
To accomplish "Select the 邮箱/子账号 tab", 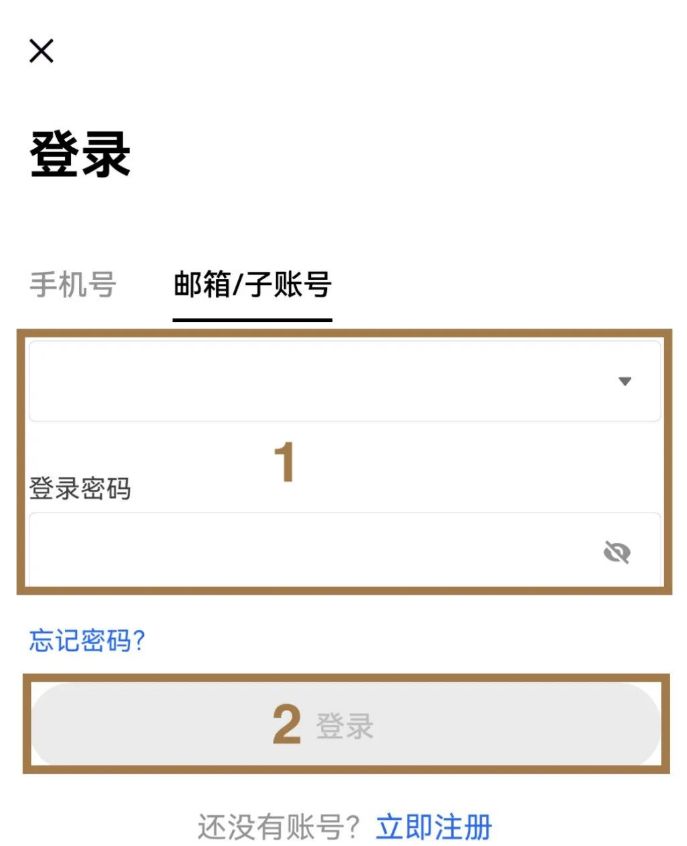I will (252, 285).
